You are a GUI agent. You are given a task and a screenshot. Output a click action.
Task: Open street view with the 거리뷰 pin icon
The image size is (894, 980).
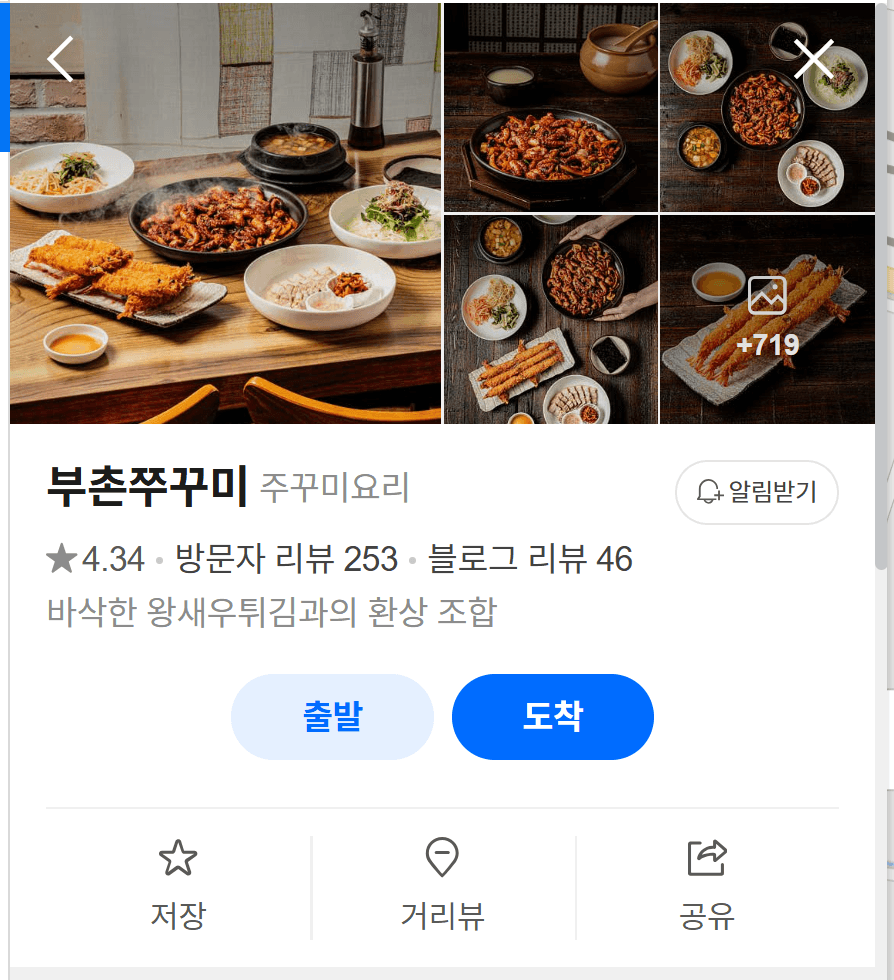tap(443, 857)
